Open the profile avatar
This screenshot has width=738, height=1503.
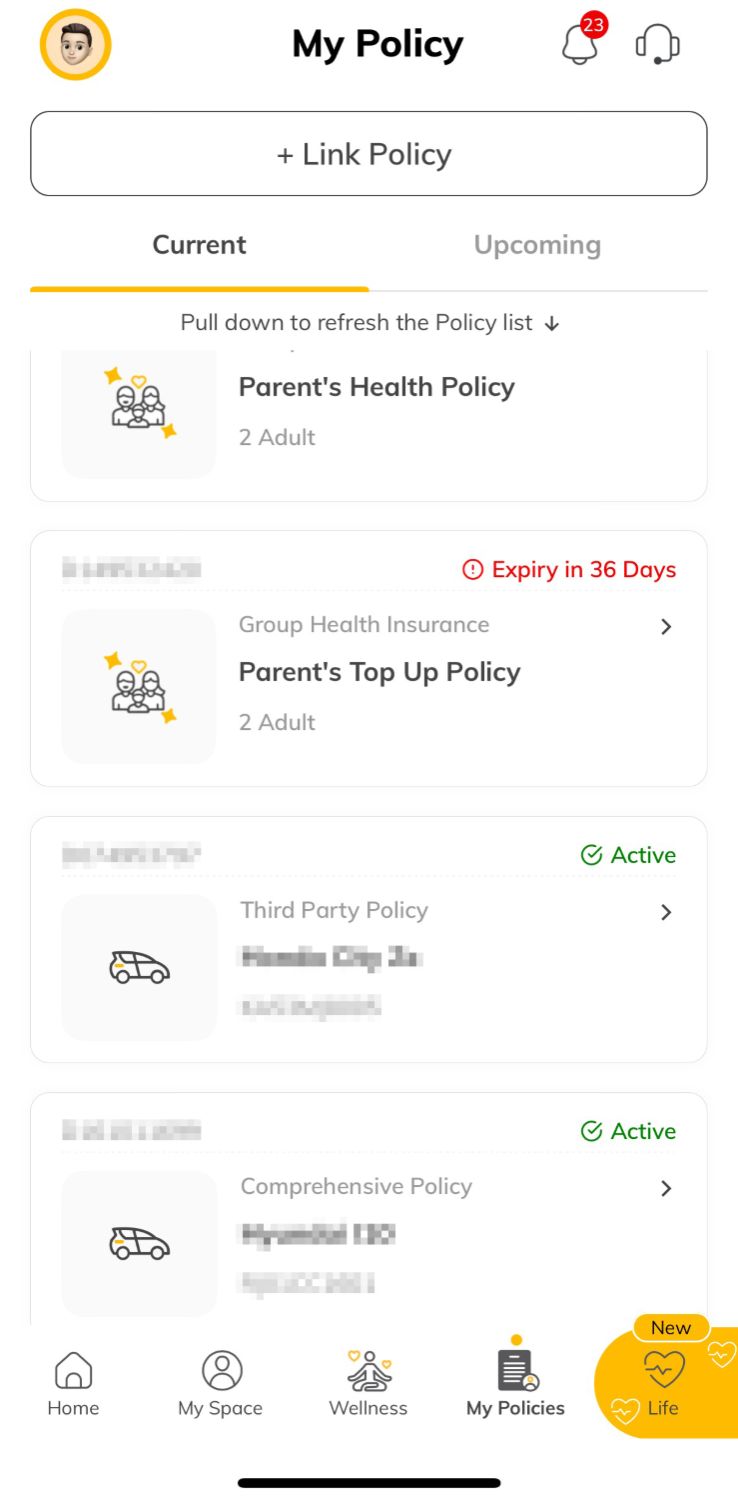pyautogui.click(x=76, y=45)
